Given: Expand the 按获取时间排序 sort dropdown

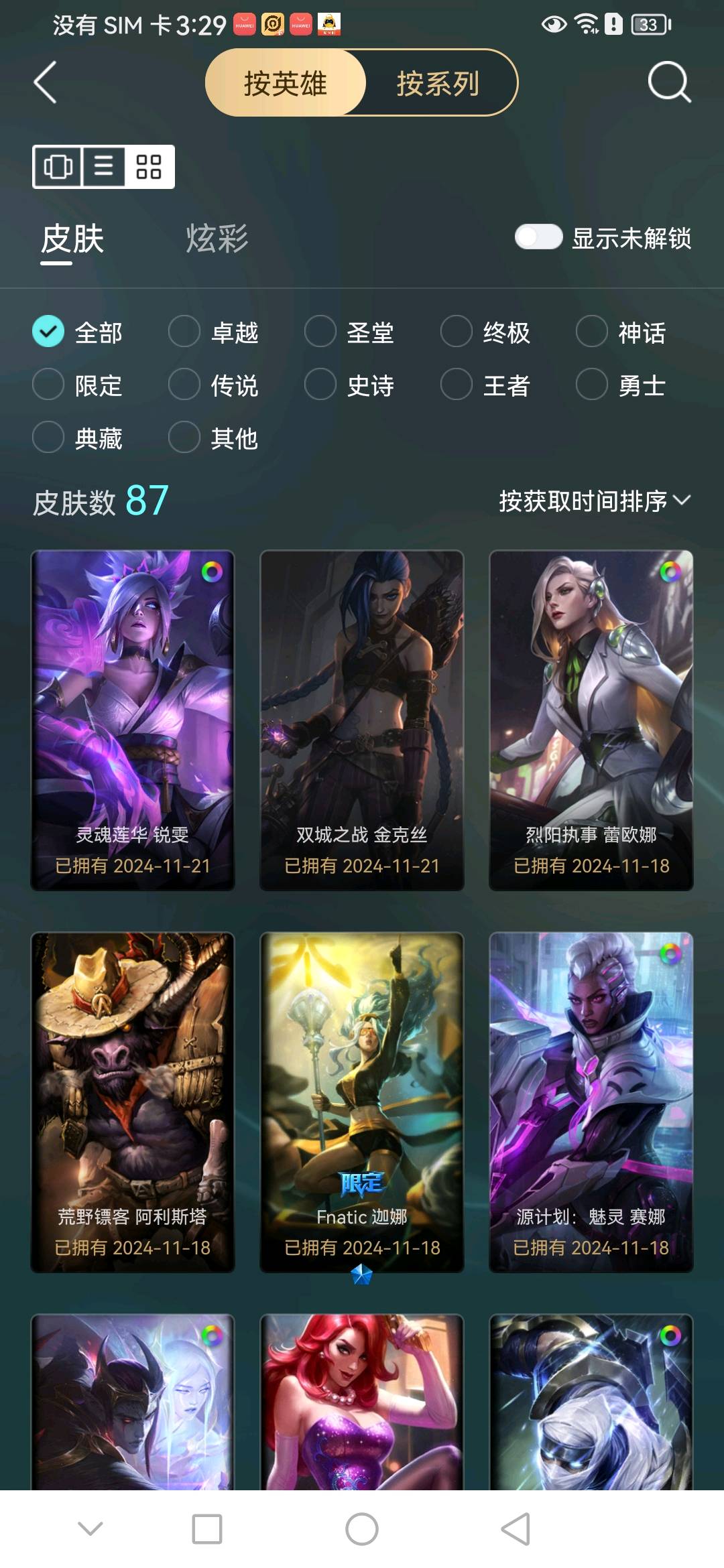Looking at the screenshot, I should tap(594, 501).
